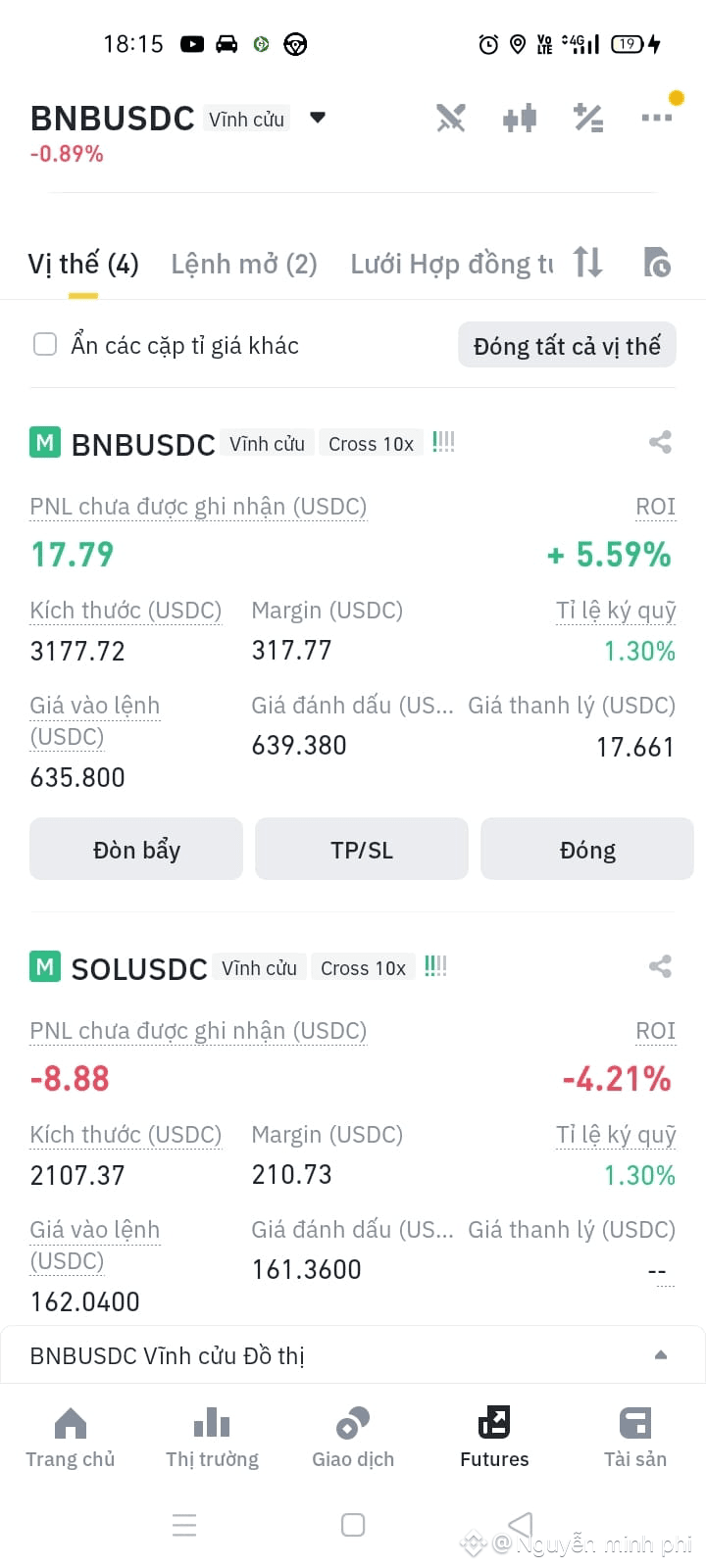Open the BNBUSDC pair selector arrow

[x=317, y=116]
